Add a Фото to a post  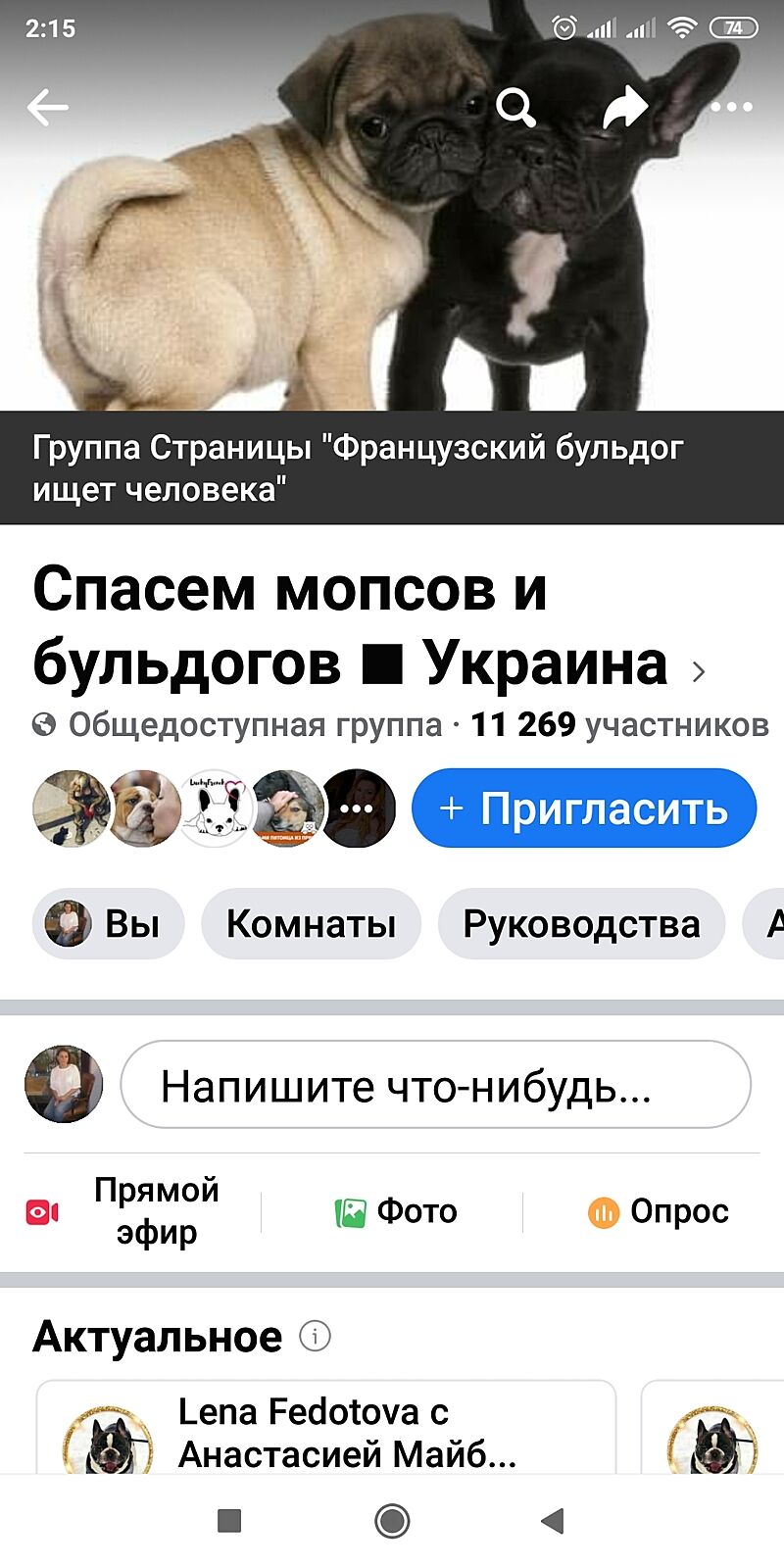396,1212
